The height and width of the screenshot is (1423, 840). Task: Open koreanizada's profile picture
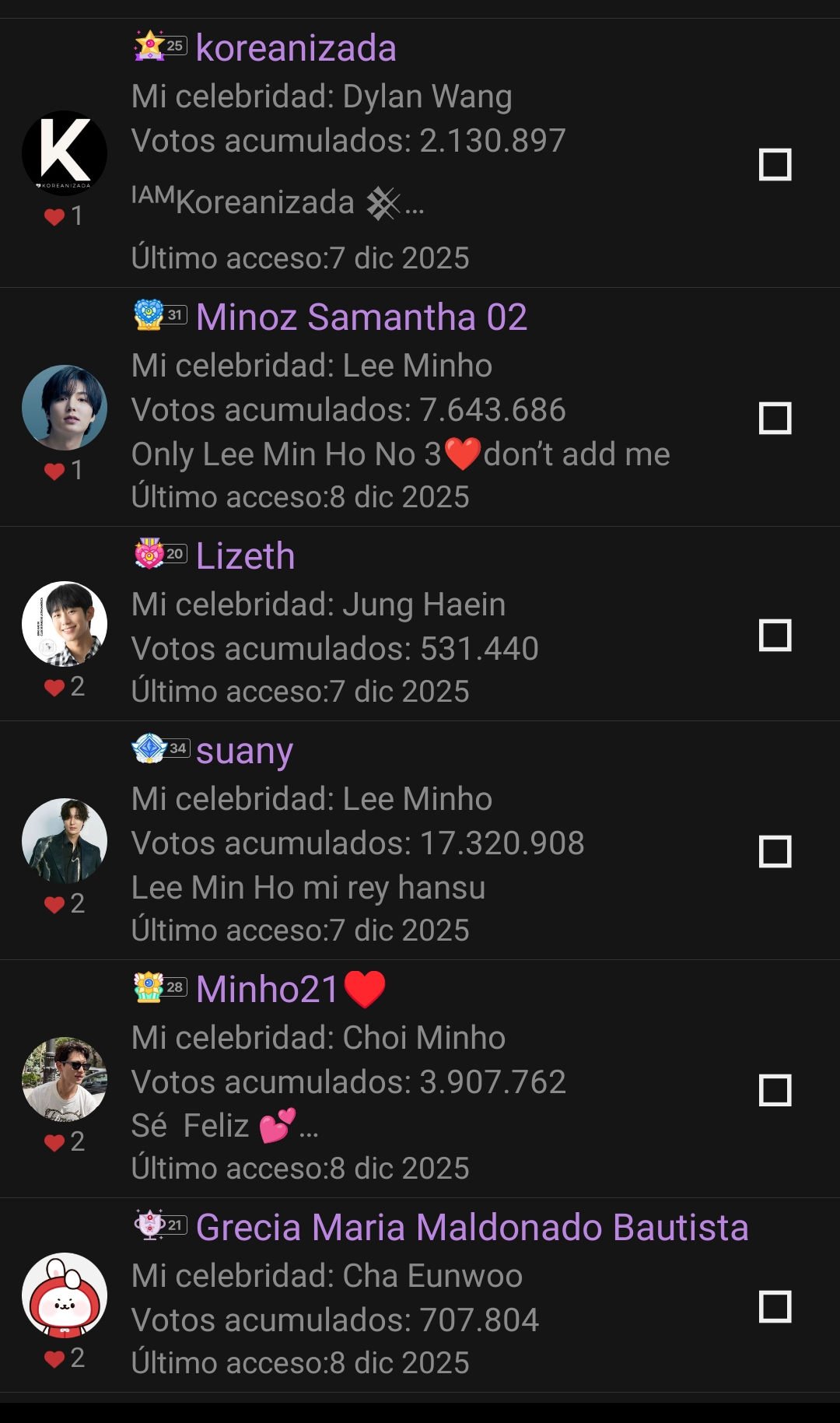pos(65,153)
